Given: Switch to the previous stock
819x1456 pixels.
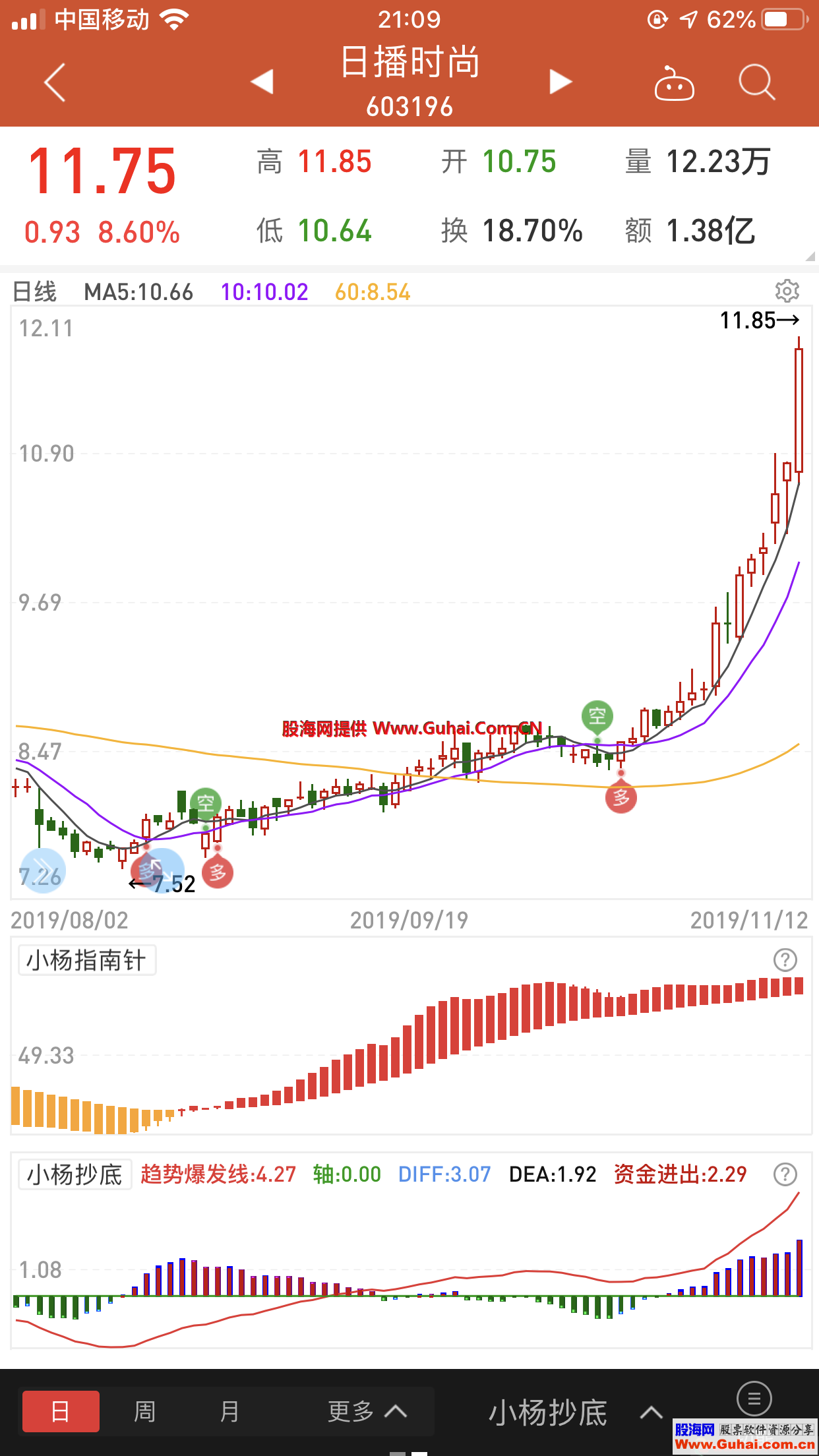Looking at the screenshot, I should 262,82.
